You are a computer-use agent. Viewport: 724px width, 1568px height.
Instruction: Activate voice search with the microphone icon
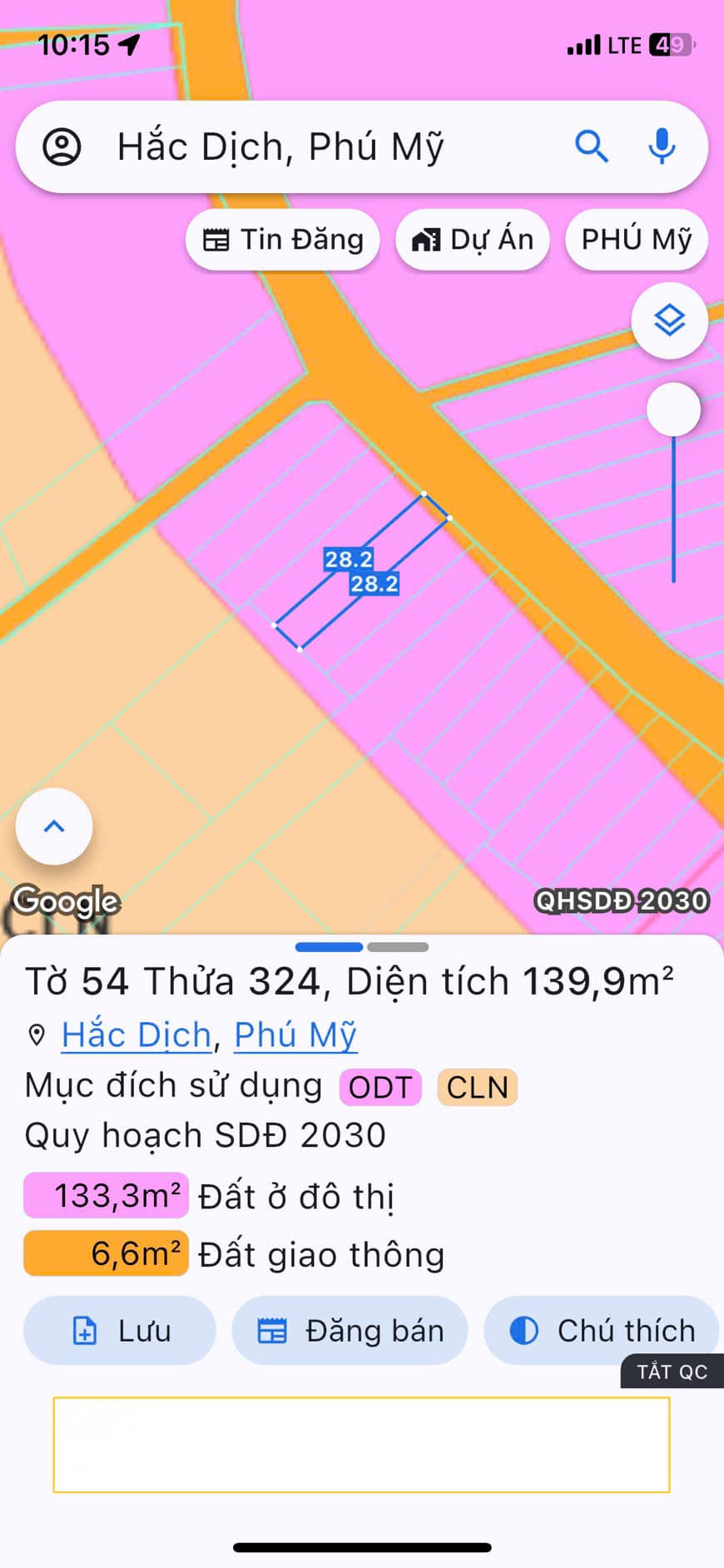(662, 146)
